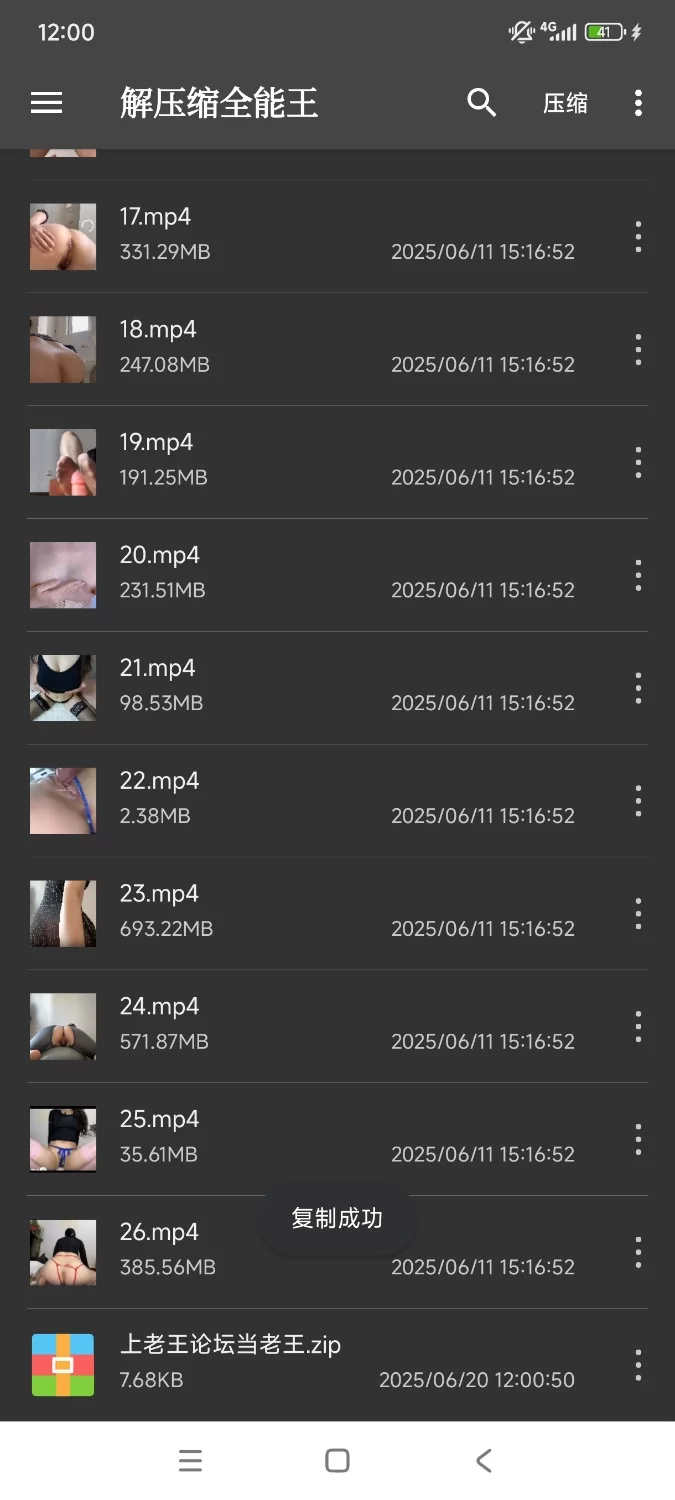Tap the search magnifier icon
Image resolution: width=675 pixels, height=1500 pixels.
tap(482, 103)
